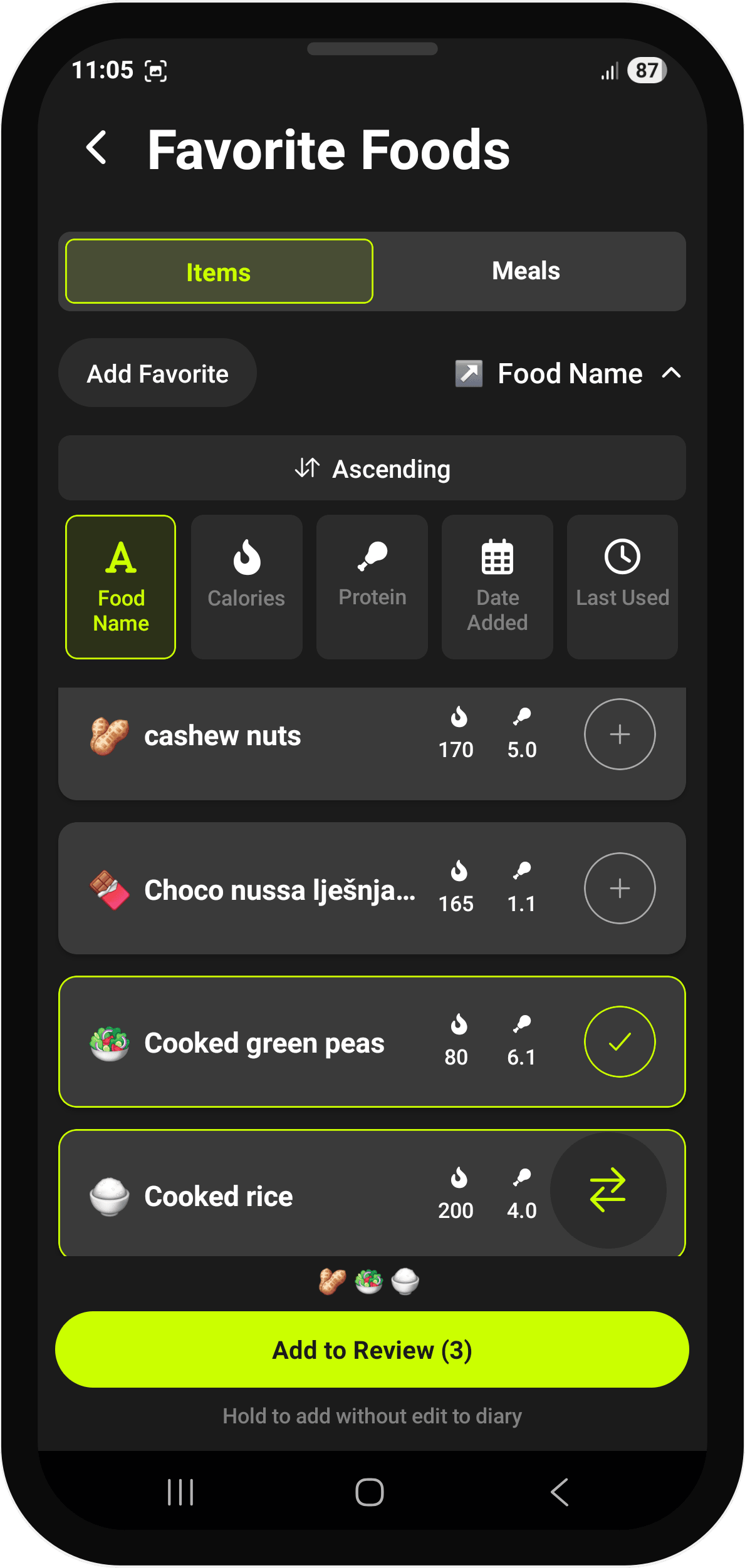Add cashew nuts with the plus button
The image size is (745, 1568).
click(x=619, y=734)
